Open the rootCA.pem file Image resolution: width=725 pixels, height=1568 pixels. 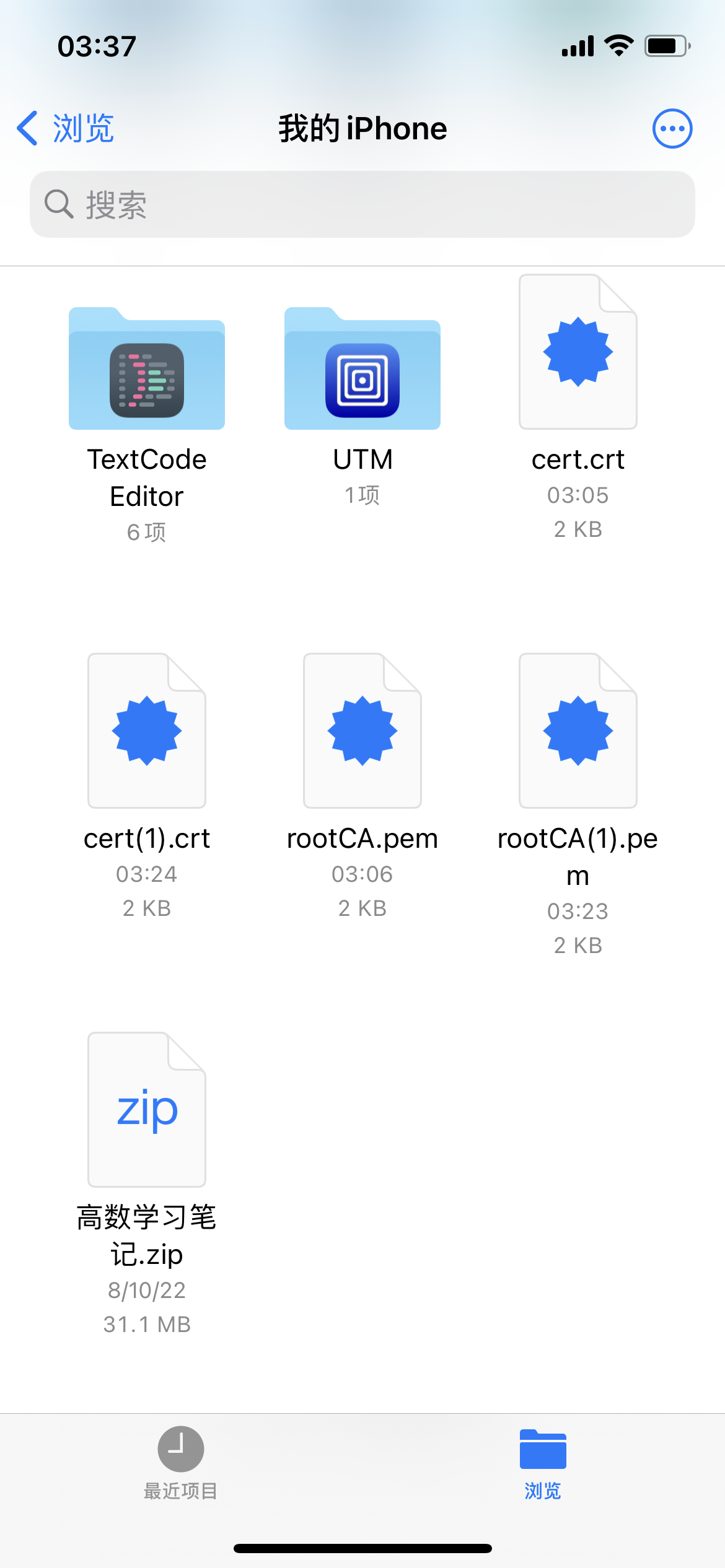(362, 731)
